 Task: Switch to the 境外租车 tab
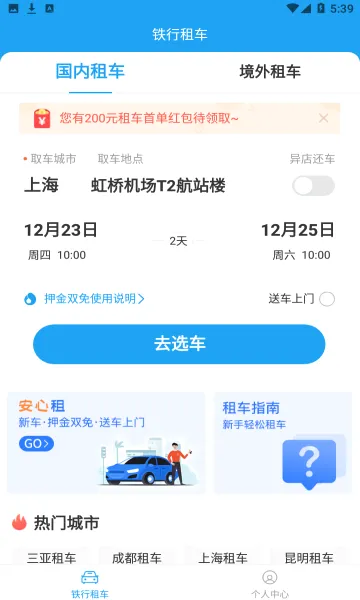(270, 72)
